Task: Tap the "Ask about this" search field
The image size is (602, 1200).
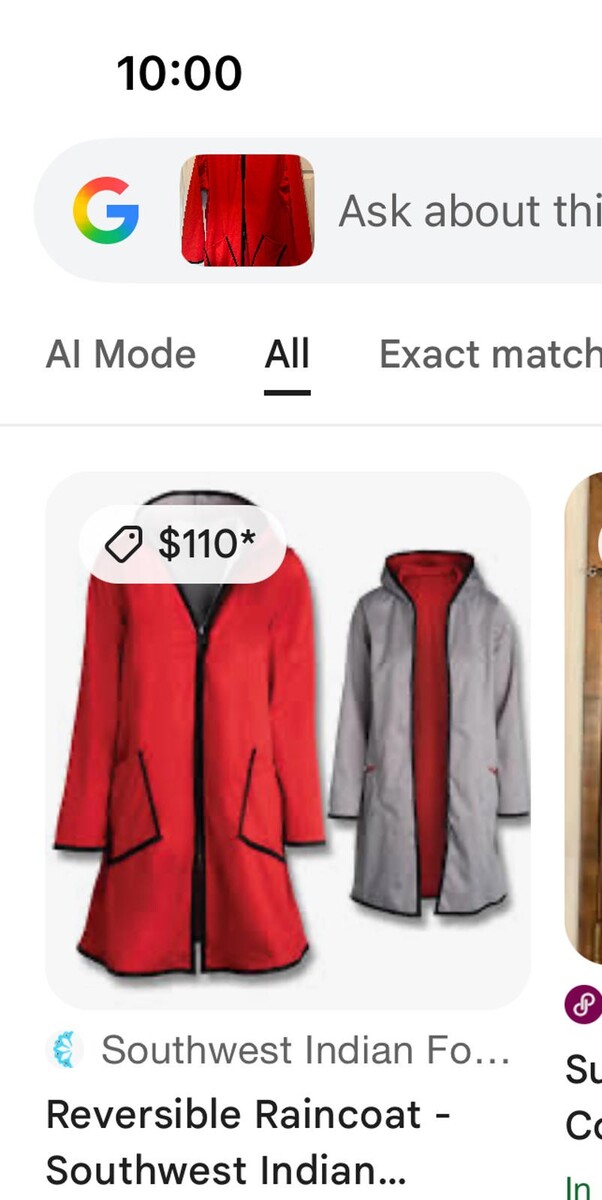Action: click(x=470, y=210)
